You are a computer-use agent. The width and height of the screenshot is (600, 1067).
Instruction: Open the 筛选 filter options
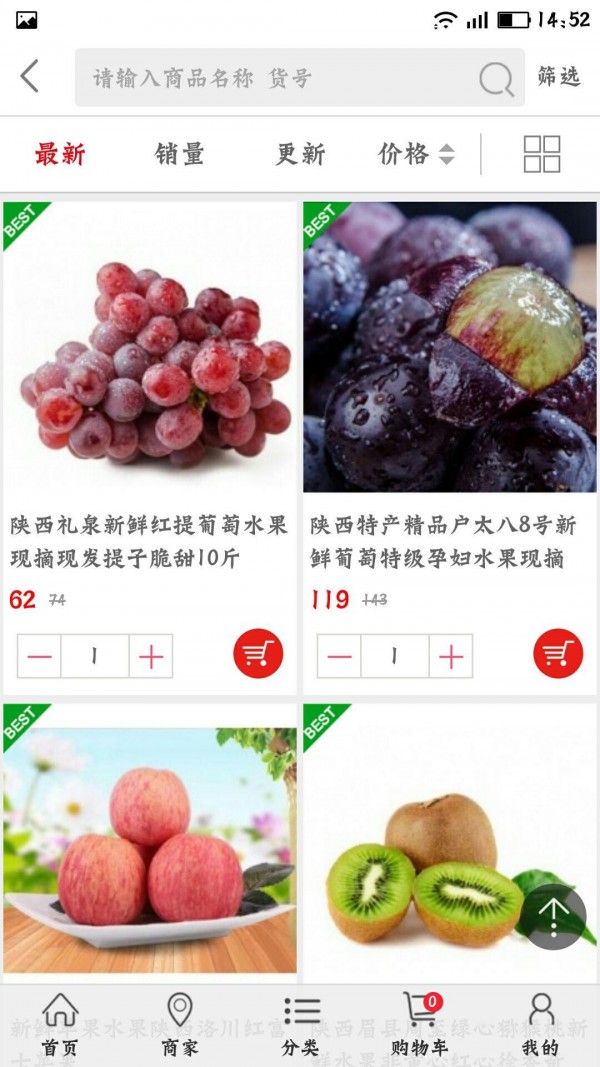pos(559,77)
